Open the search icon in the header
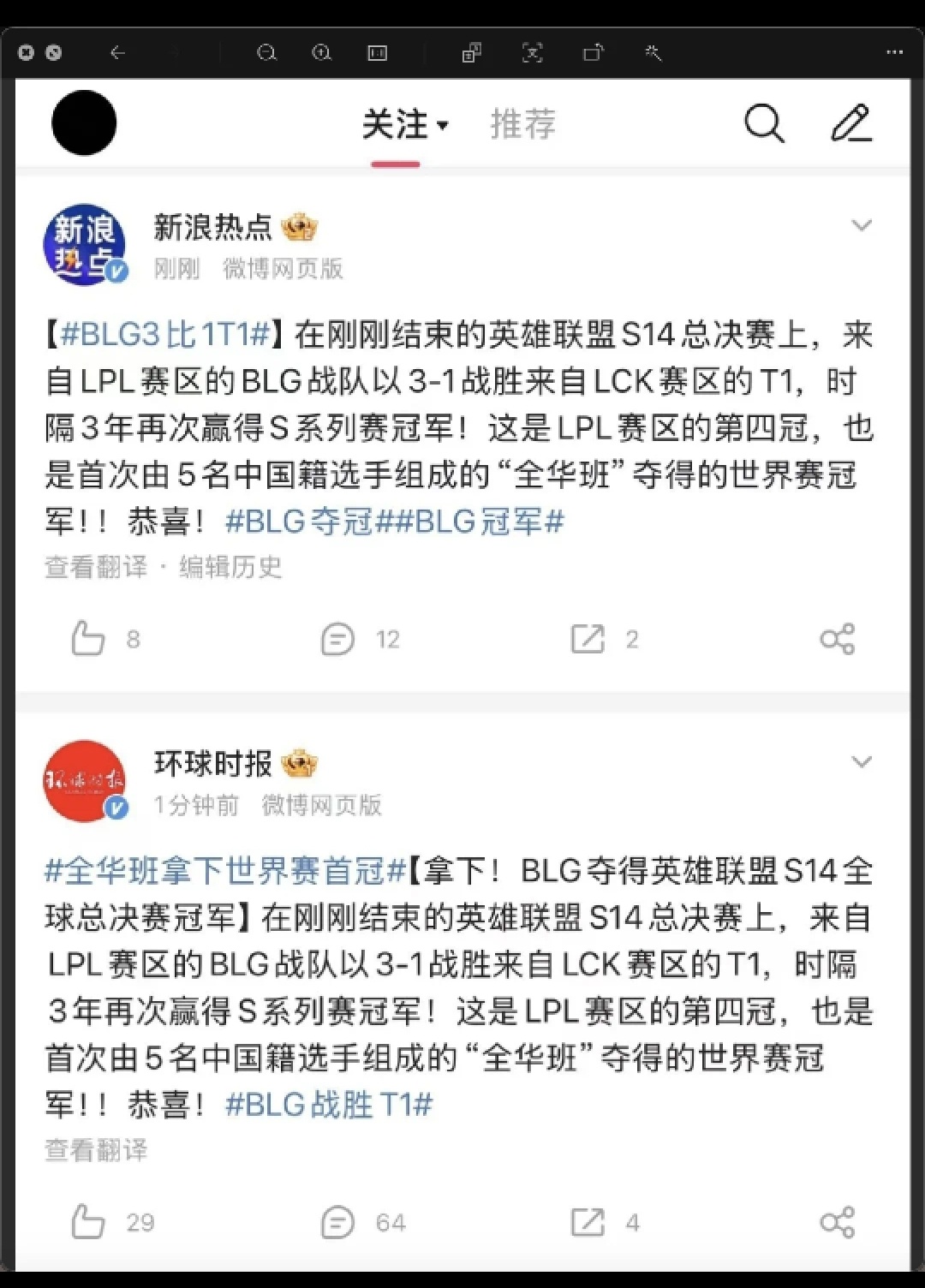925x1288 pixels. (x=764, y=124)
